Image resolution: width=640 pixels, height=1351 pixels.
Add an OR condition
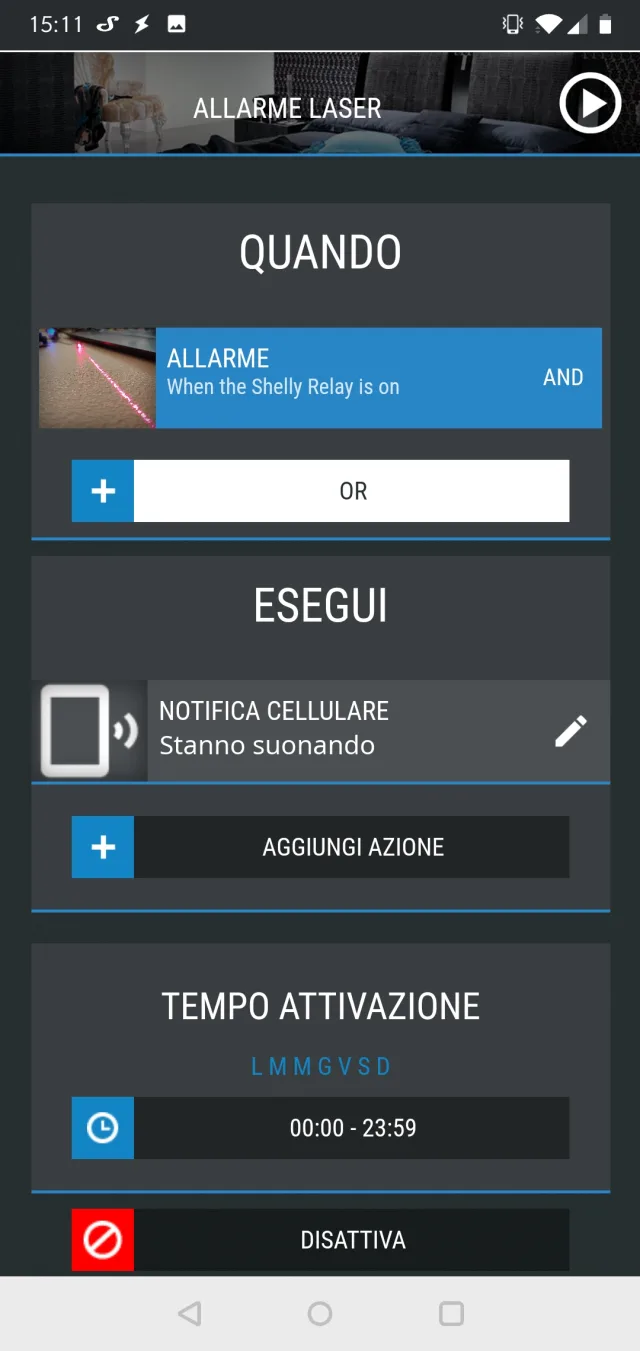coord(320,491)
